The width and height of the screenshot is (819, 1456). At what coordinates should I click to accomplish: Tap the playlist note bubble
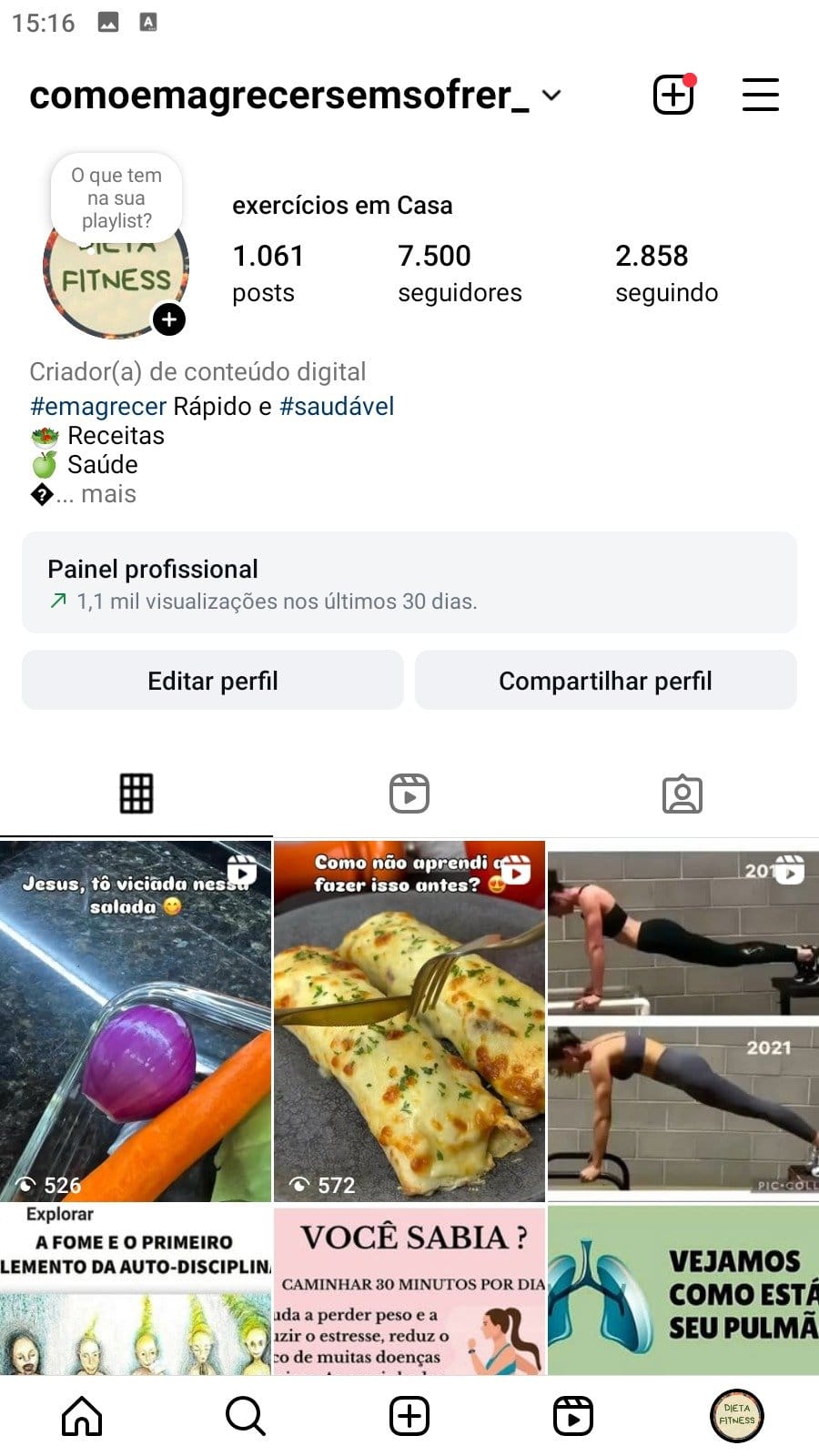[116, 197]
